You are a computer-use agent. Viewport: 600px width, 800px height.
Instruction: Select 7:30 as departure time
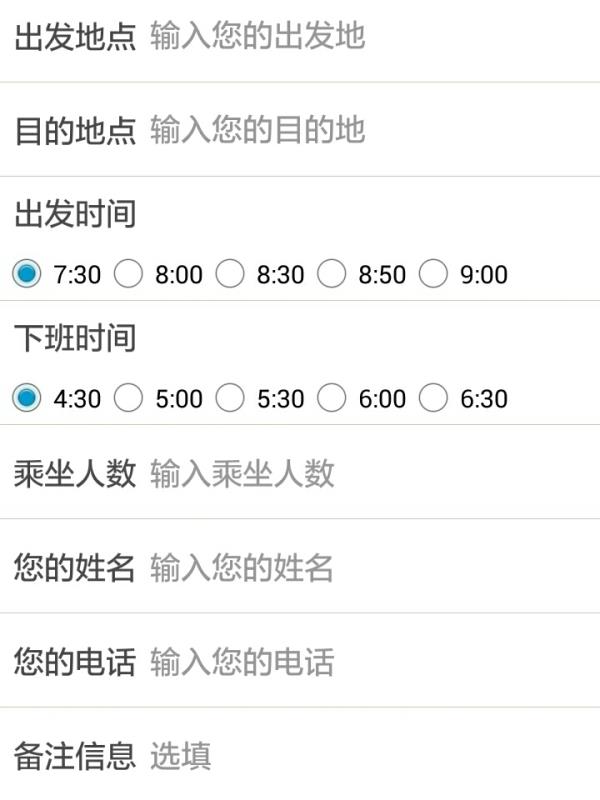point(28,274)
